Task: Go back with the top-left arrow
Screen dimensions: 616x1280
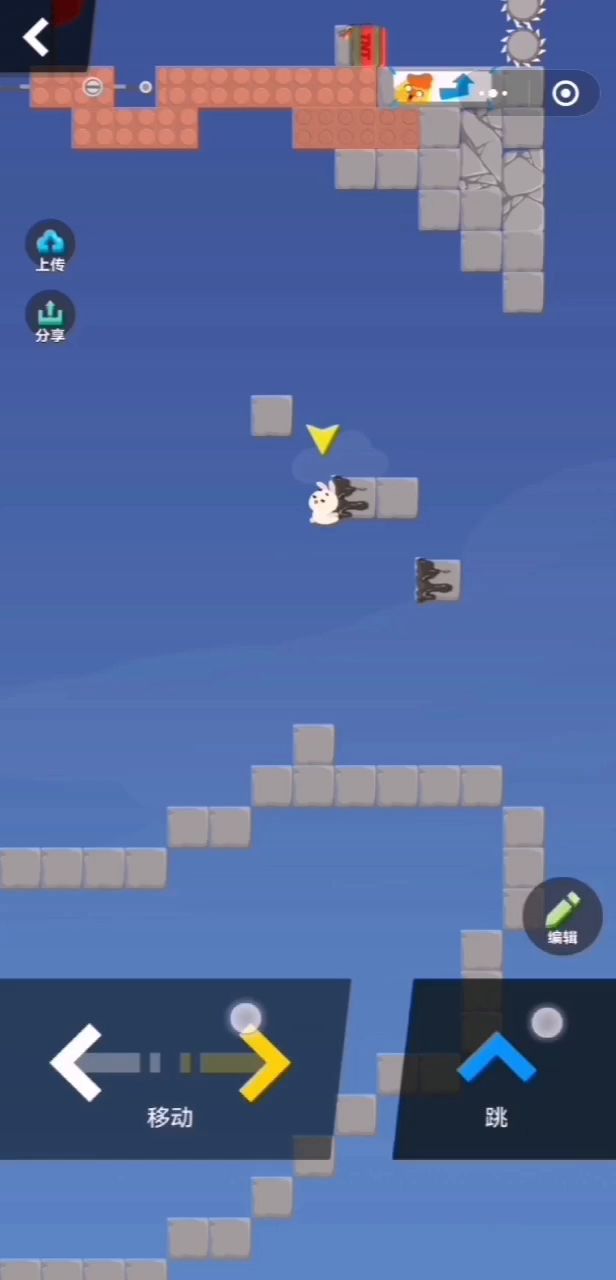Action: point(37,37)
